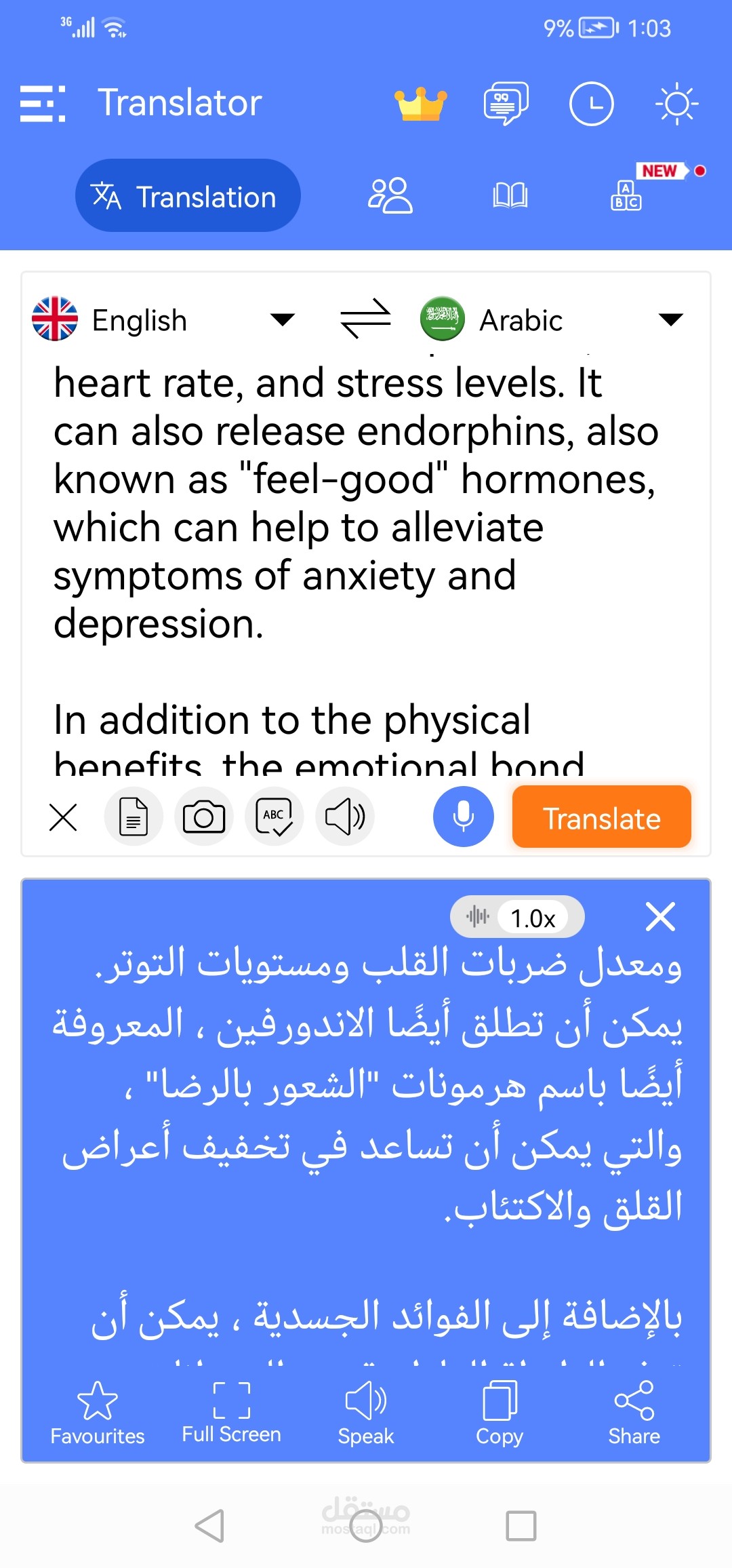Start voice input with the microphone
732x1568 pixels.
tap(464, 817)
